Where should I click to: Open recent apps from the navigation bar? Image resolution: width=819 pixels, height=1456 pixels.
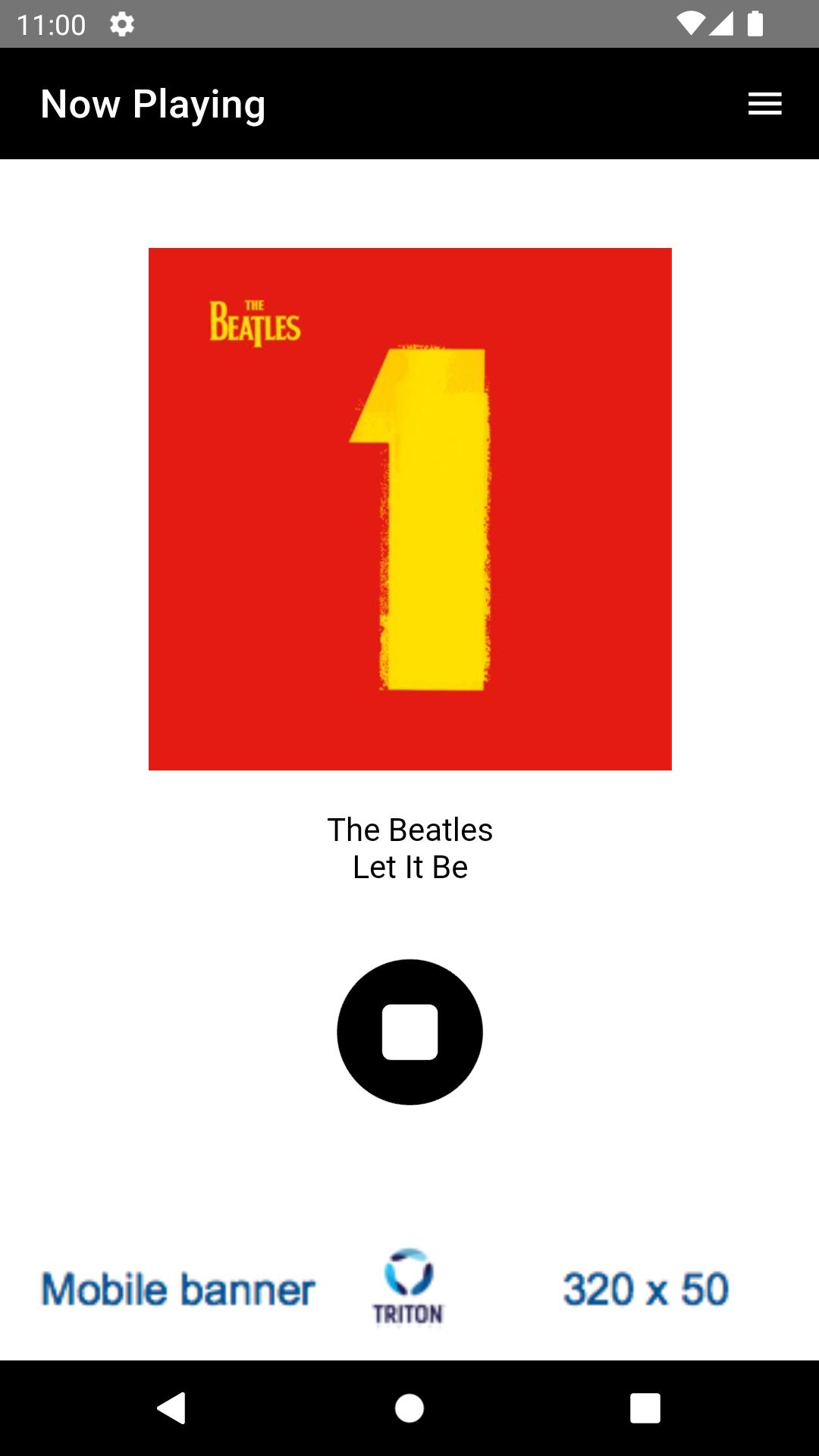point(645,1408)
